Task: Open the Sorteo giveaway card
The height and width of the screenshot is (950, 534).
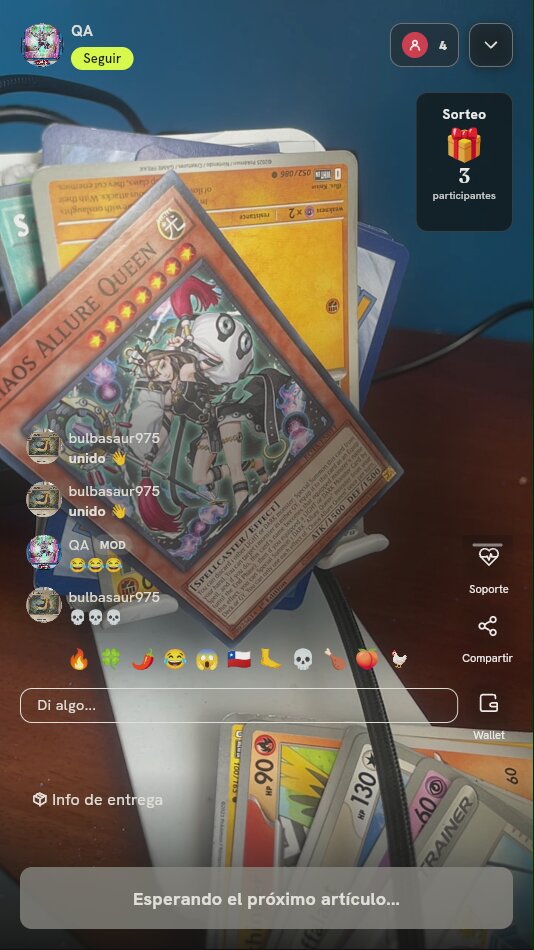Action: [464, 162]
